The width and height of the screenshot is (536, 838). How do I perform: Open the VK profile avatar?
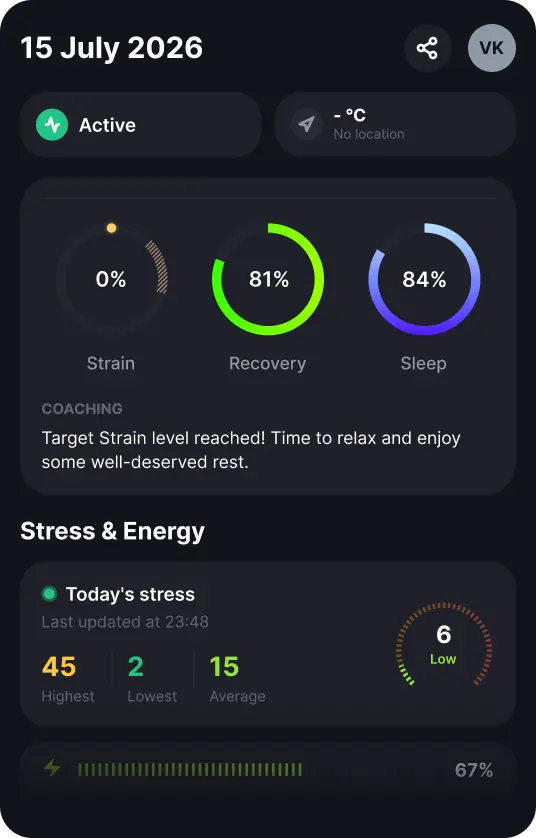point(492,48)
